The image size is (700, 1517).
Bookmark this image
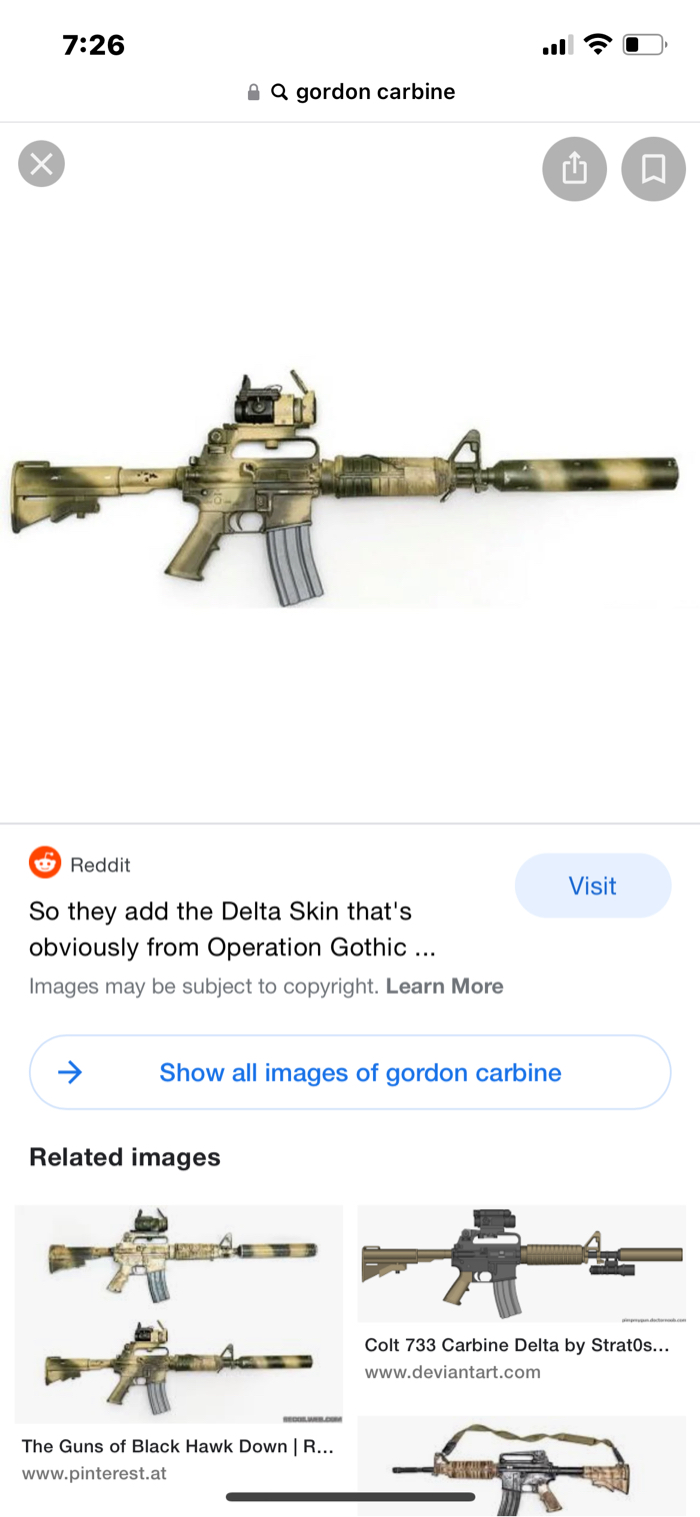pos(653,169)
